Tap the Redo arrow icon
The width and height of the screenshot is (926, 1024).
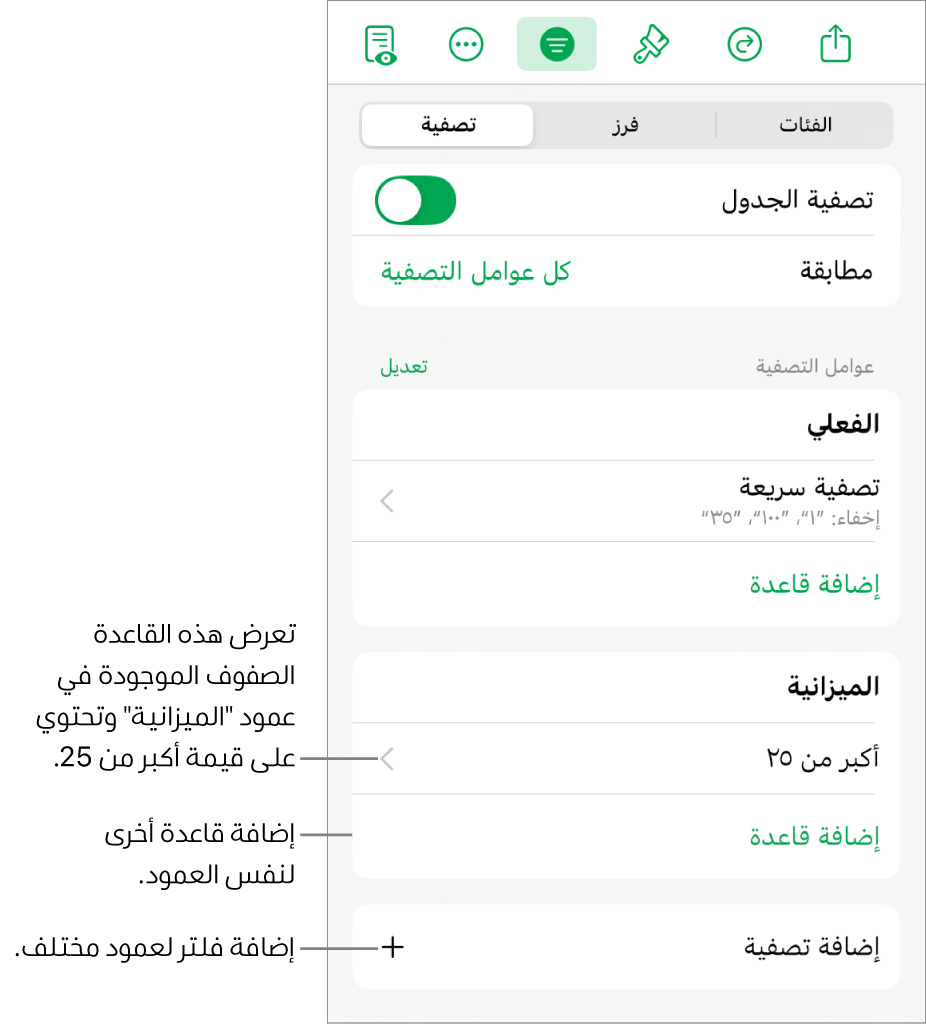(743, 44)
